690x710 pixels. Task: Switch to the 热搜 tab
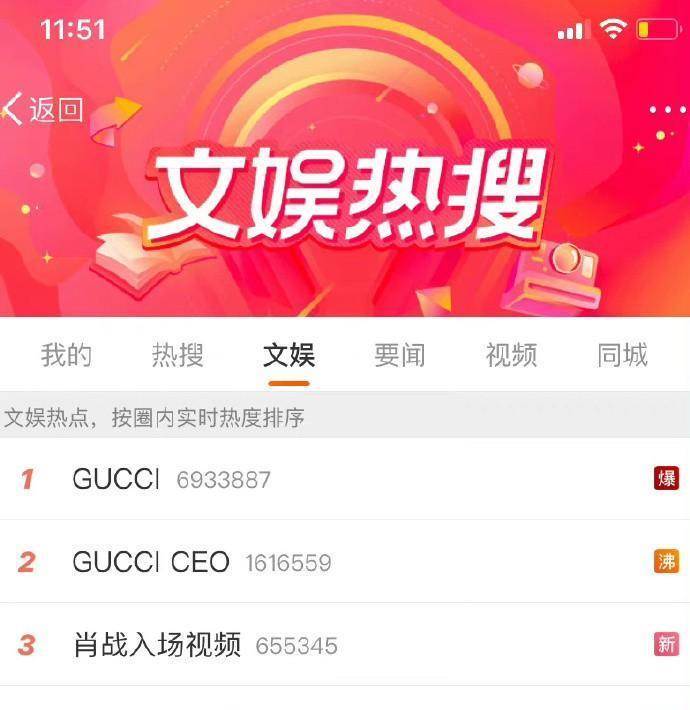point(178,355)
